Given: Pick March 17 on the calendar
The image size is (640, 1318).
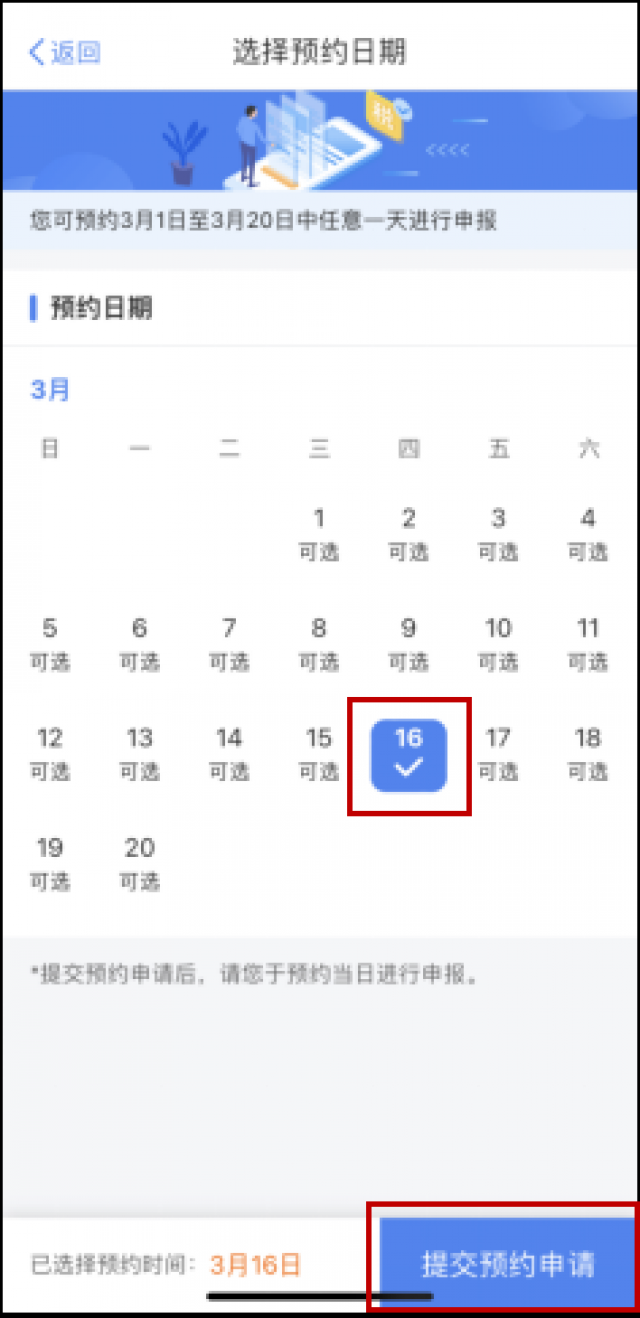Looking at the screenshot, I should (x=498, y=753).
